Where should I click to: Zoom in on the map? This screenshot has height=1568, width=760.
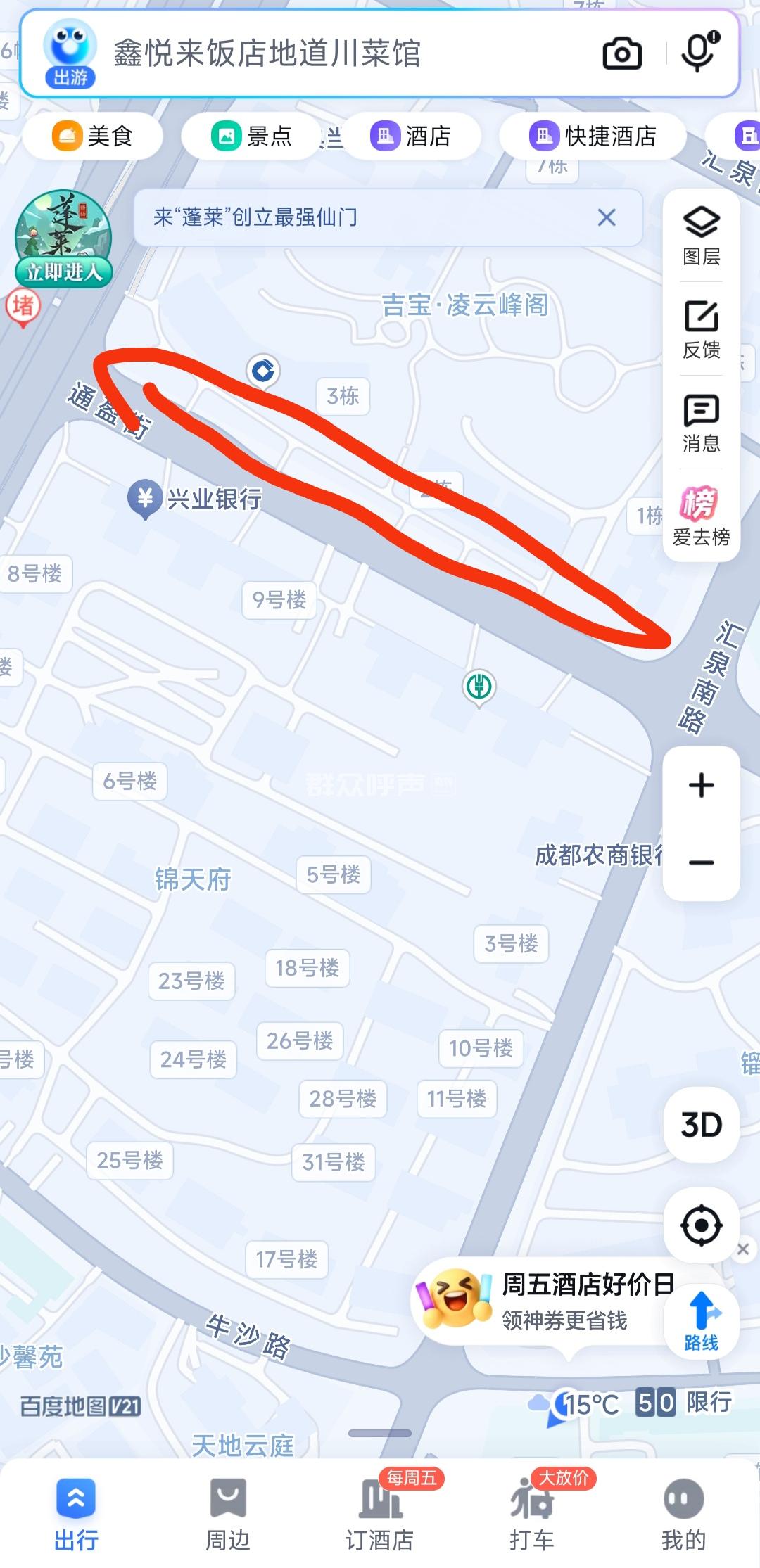click(x=702, y=785)
